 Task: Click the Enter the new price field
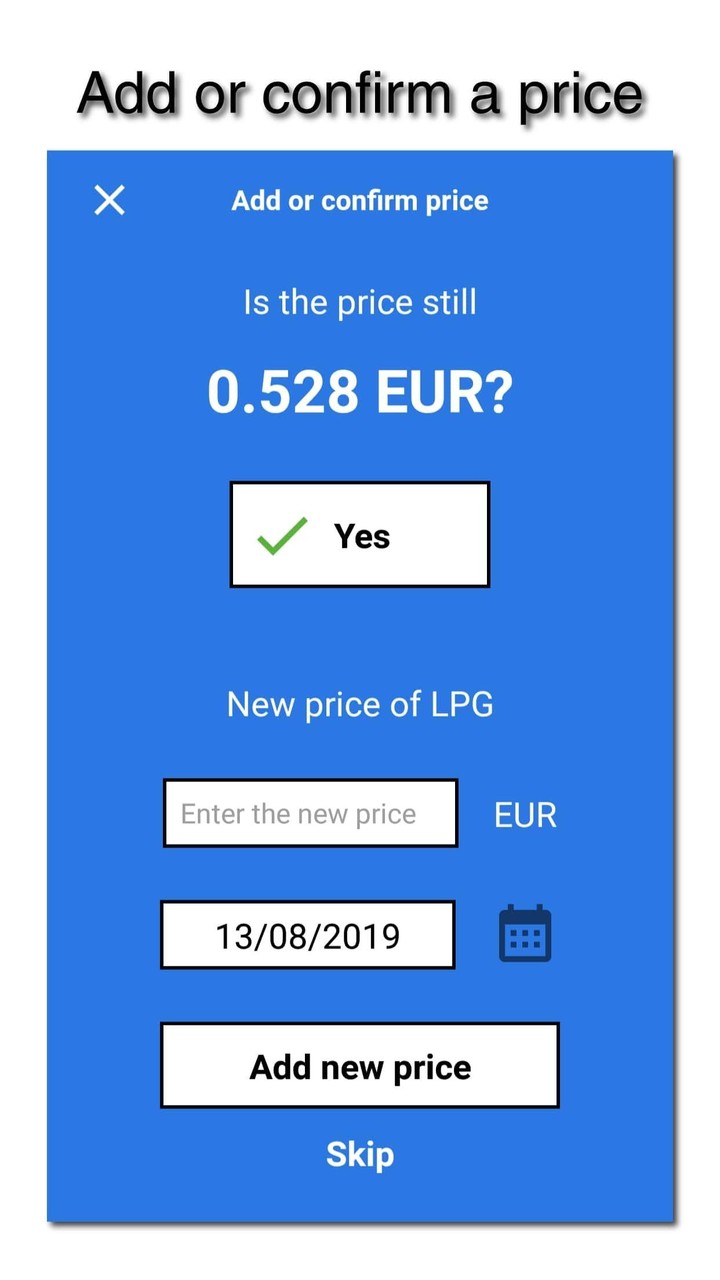point(310,813)
